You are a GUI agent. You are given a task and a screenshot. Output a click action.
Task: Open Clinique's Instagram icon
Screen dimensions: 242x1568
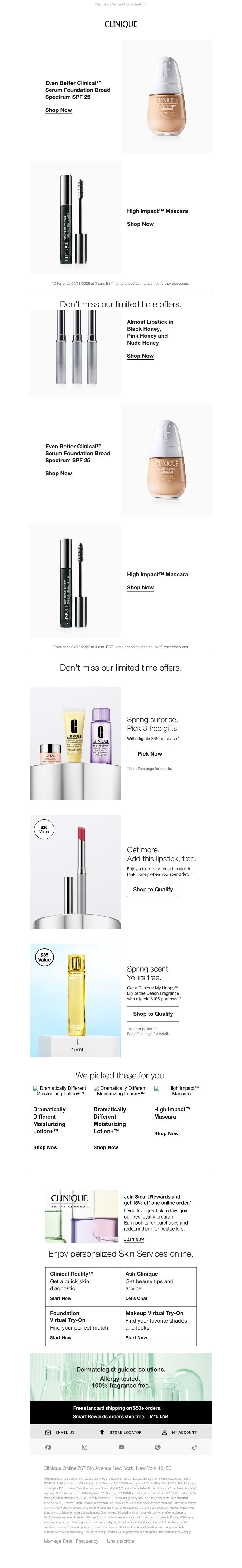coord(84,1448)
